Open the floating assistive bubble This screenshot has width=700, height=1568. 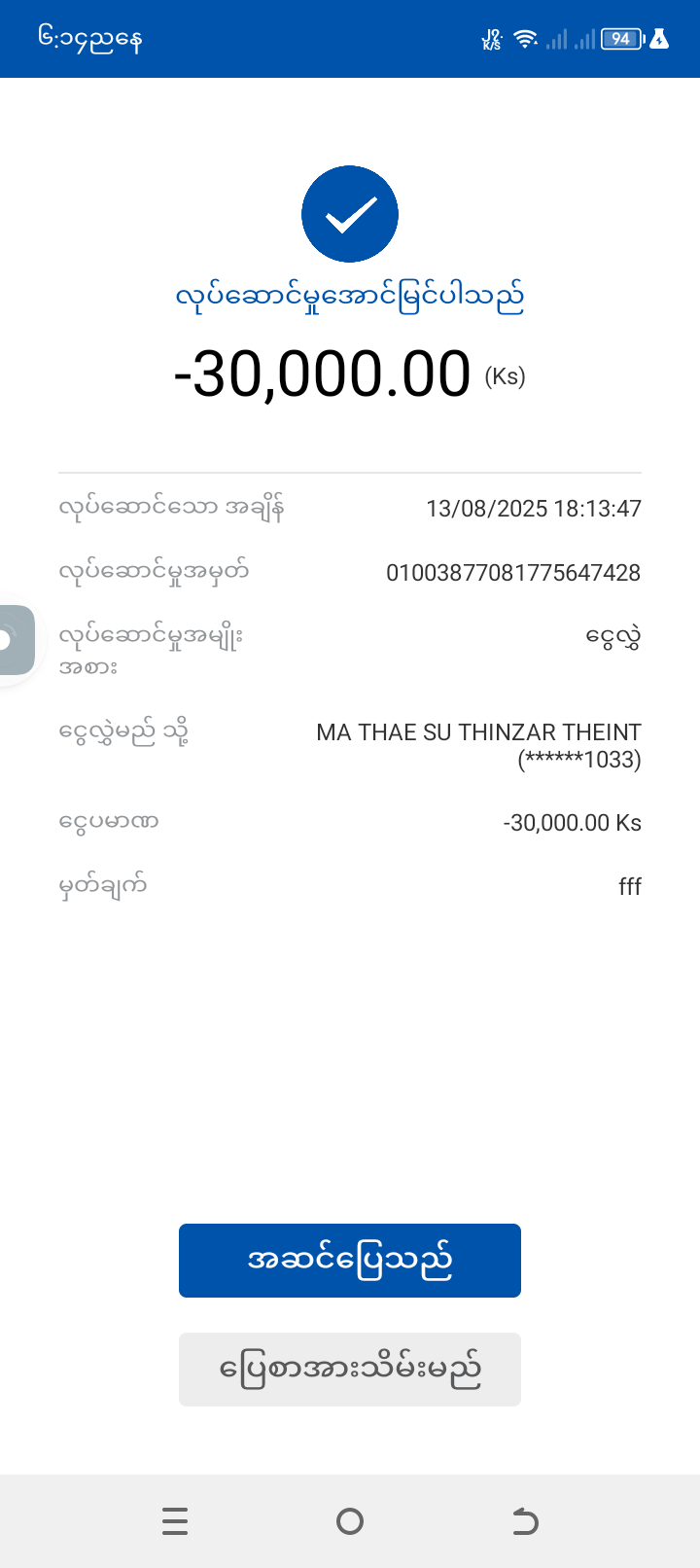coord(14,640)
